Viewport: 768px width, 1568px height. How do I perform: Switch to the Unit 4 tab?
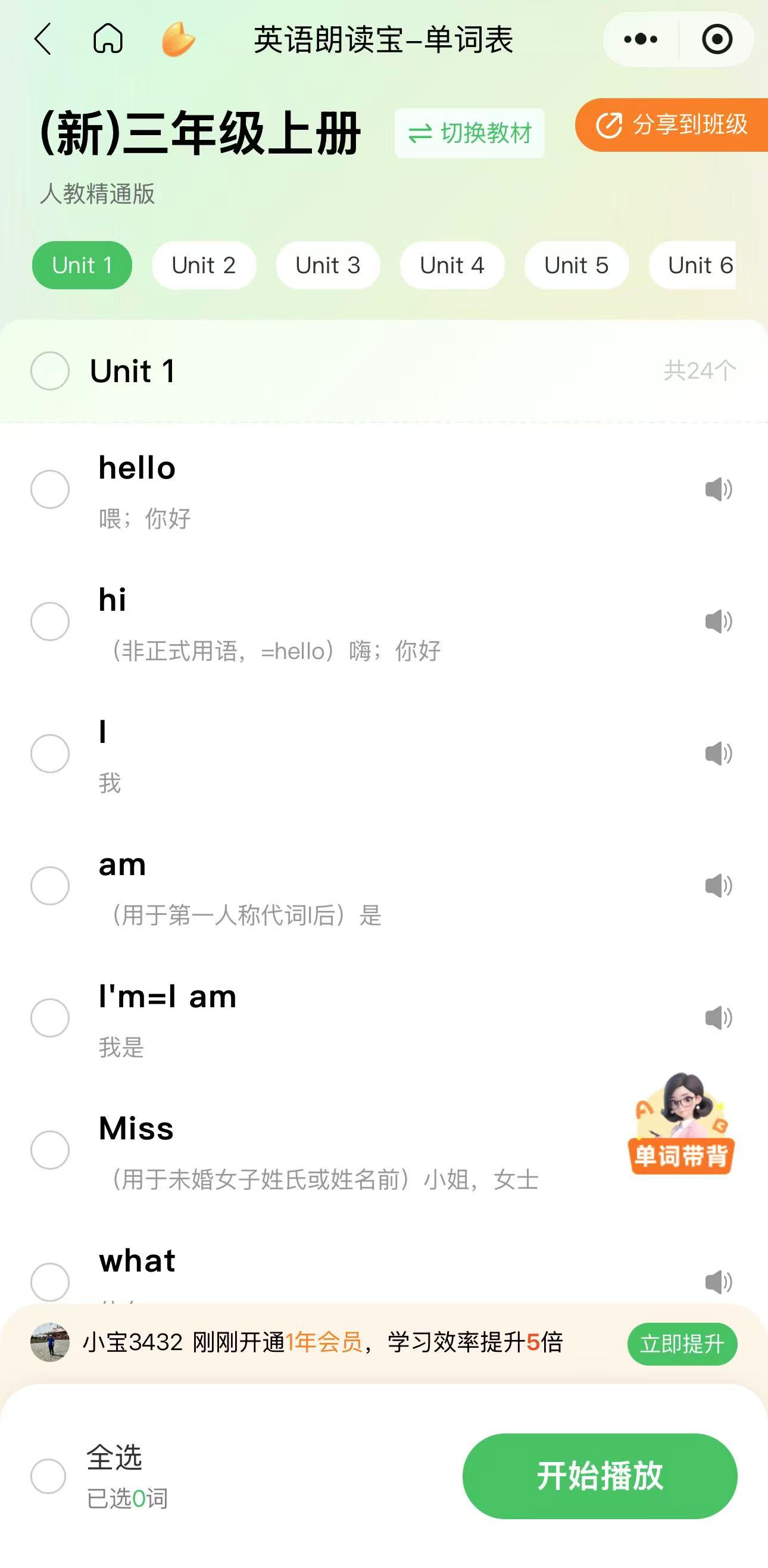point(451,266)
